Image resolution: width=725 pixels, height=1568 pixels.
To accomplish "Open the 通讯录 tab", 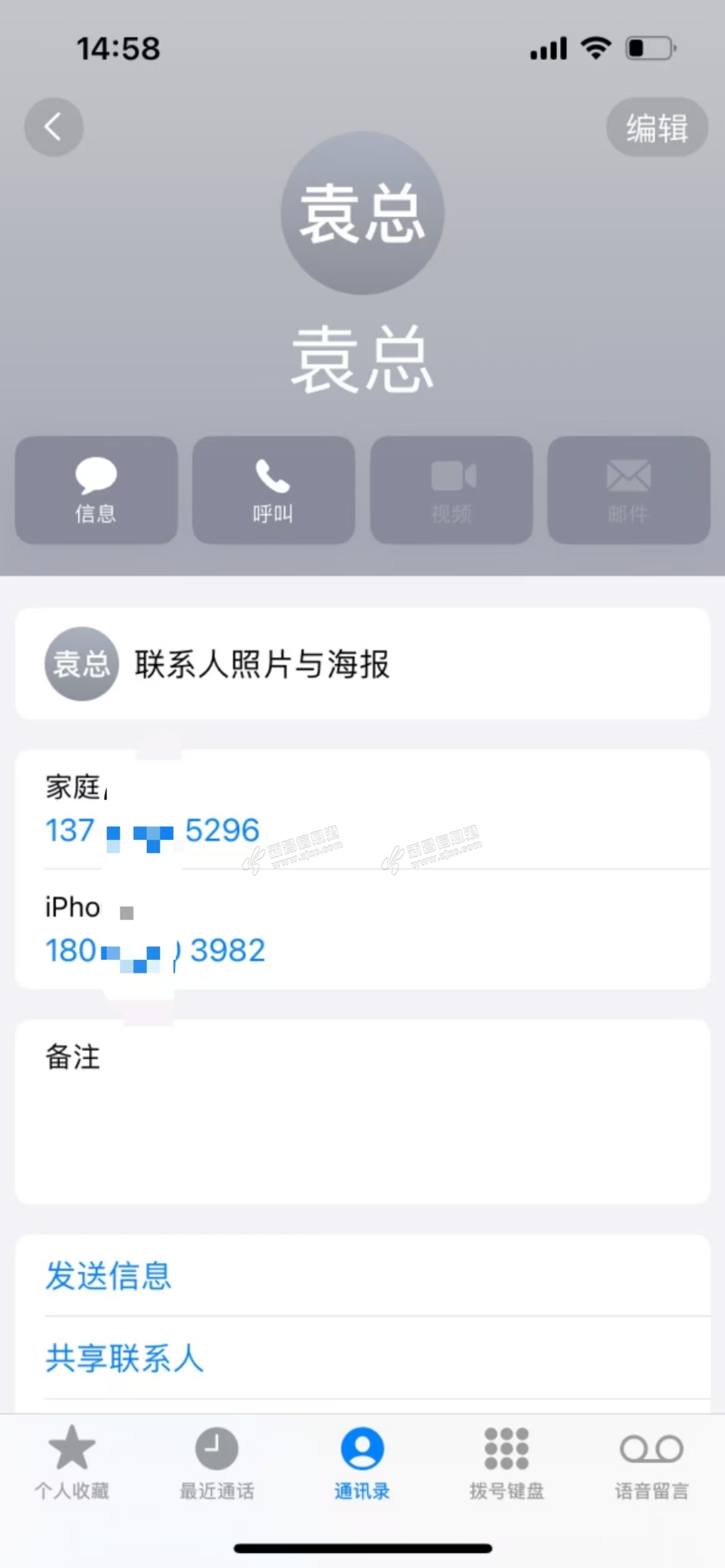I will (x=362, y=1463).
